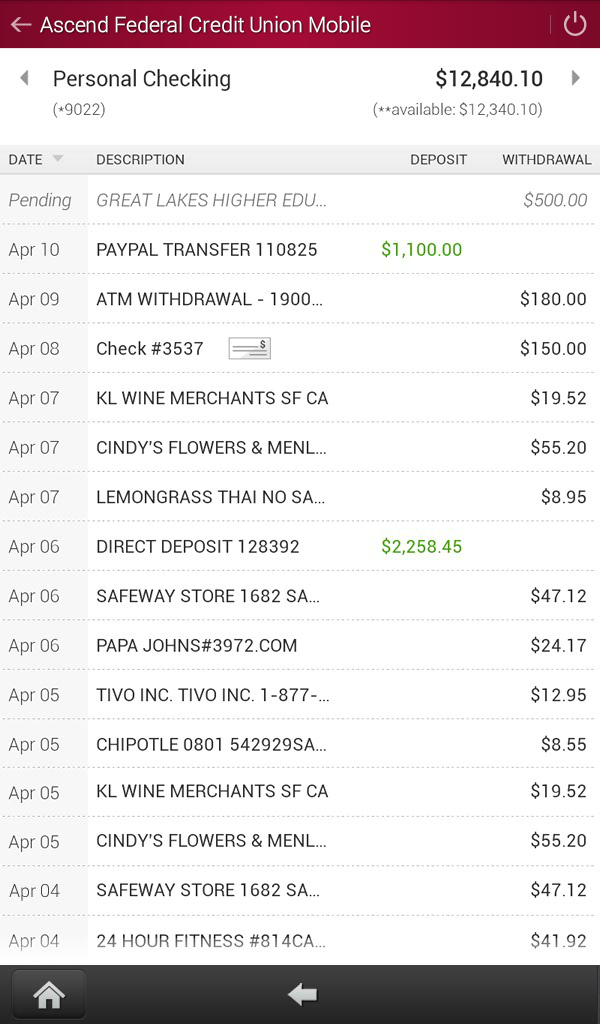Sort transactions by the Date column
This screenshot has height=1024, width=600.
35,159
